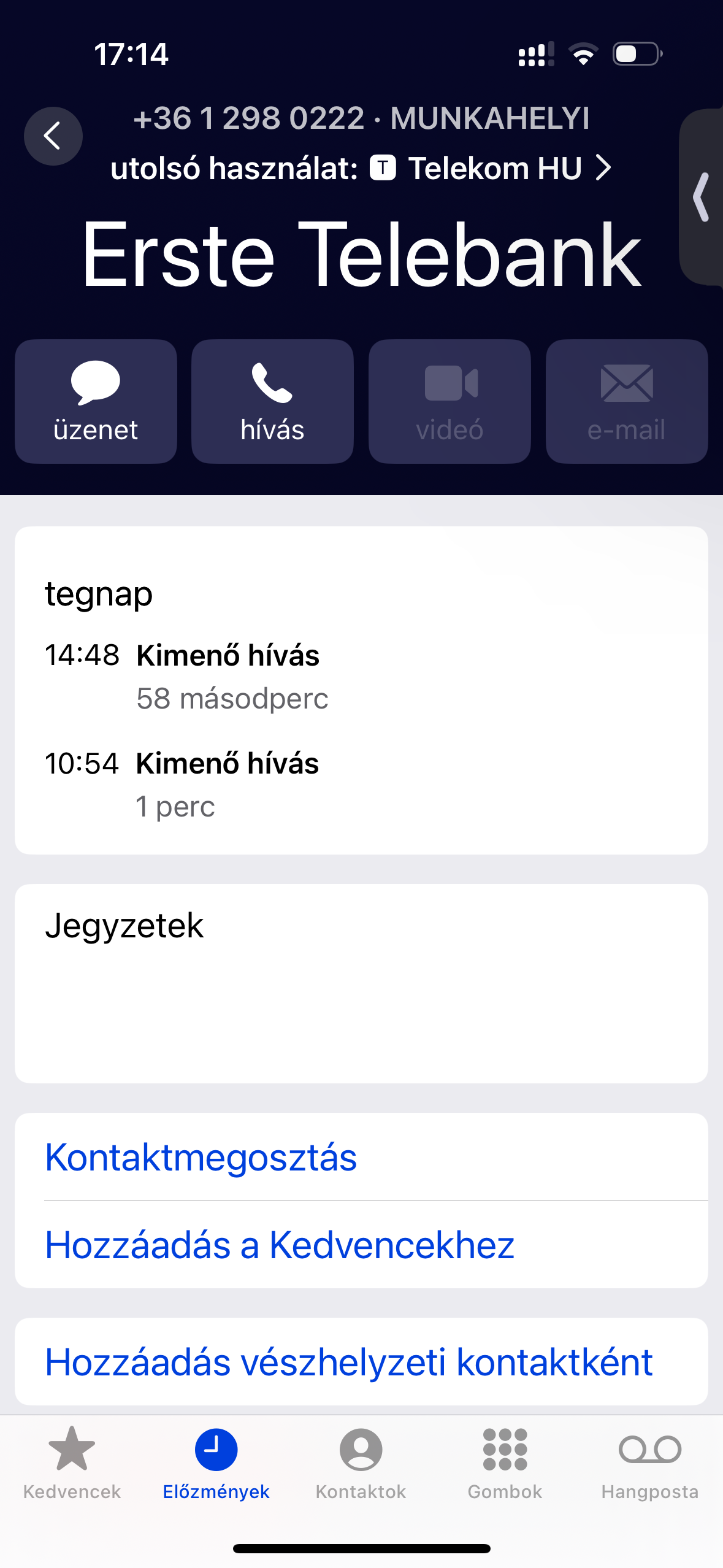Open the Gombok keypad tab
Viewport: 723px width, 1568px height.
coord(505,1462)
